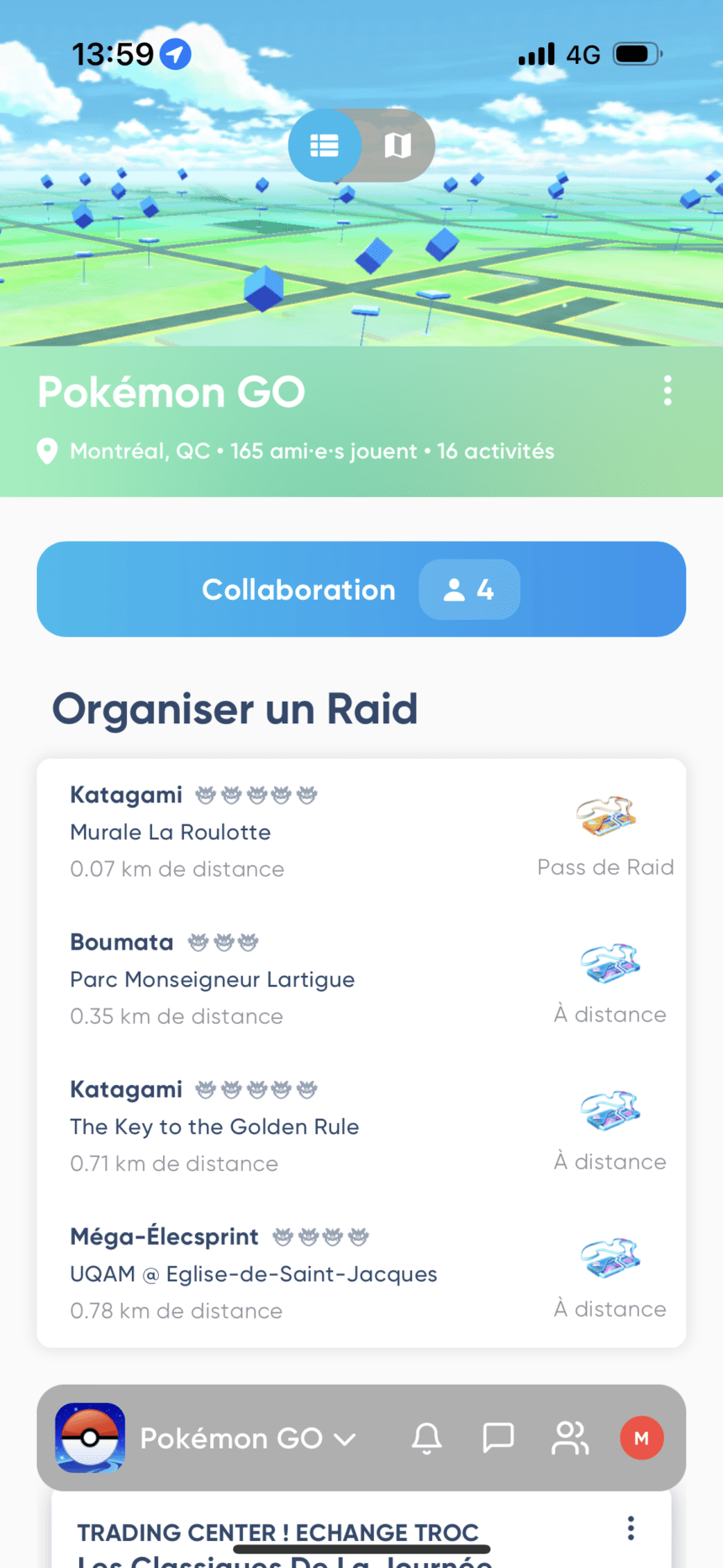Click the Raid Pass icon for the Katagami raid

coord(607,814)
